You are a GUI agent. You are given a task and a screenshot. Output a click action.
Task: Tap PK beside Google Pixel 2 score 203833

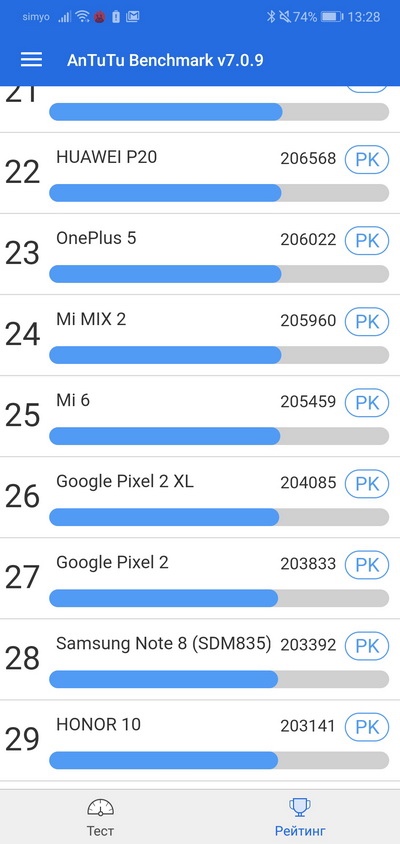click(x=367, y=565)
